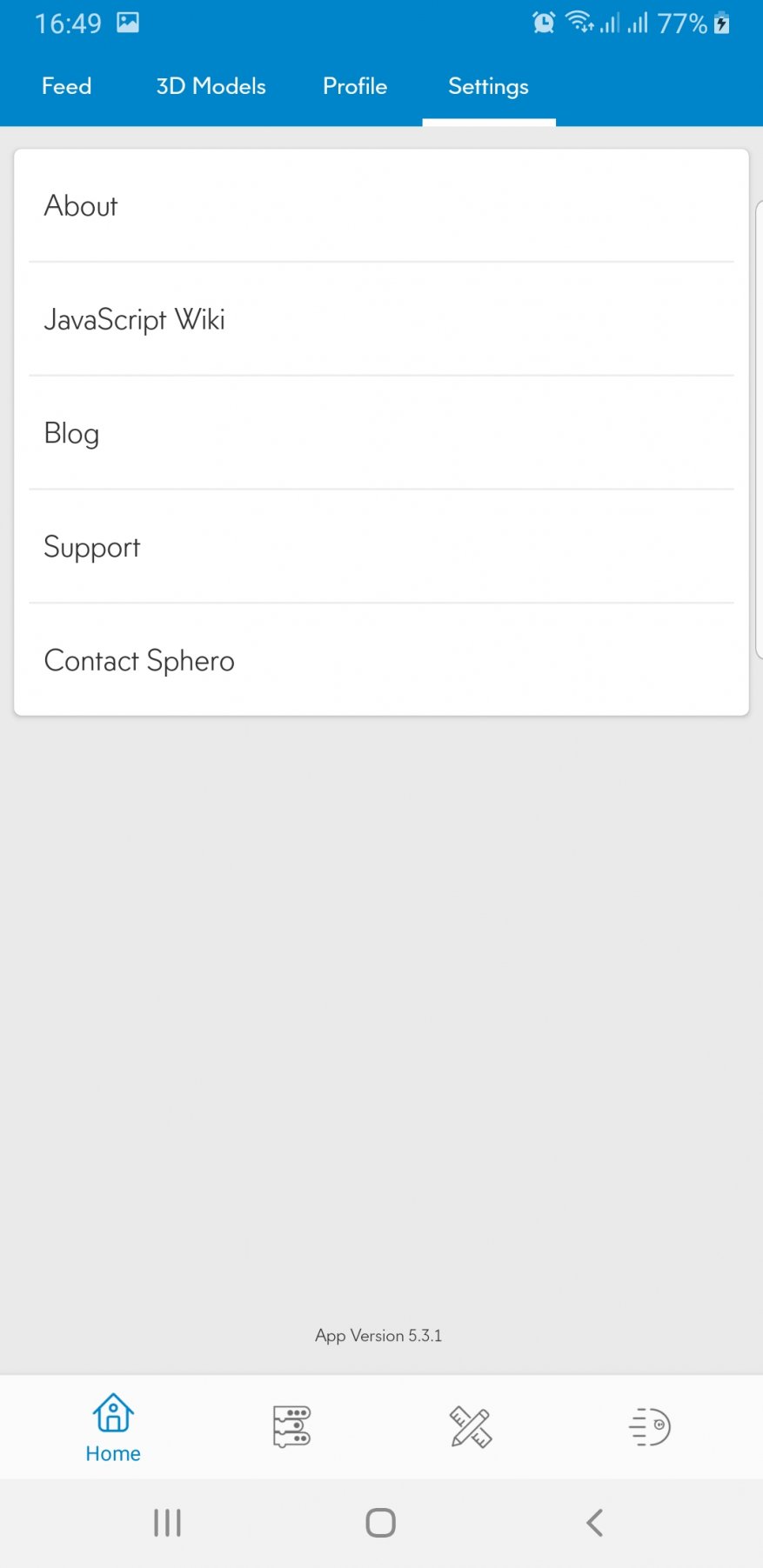Screen dimensions: 763x1568
Task: Open the About row
Action: coord(381,206)
